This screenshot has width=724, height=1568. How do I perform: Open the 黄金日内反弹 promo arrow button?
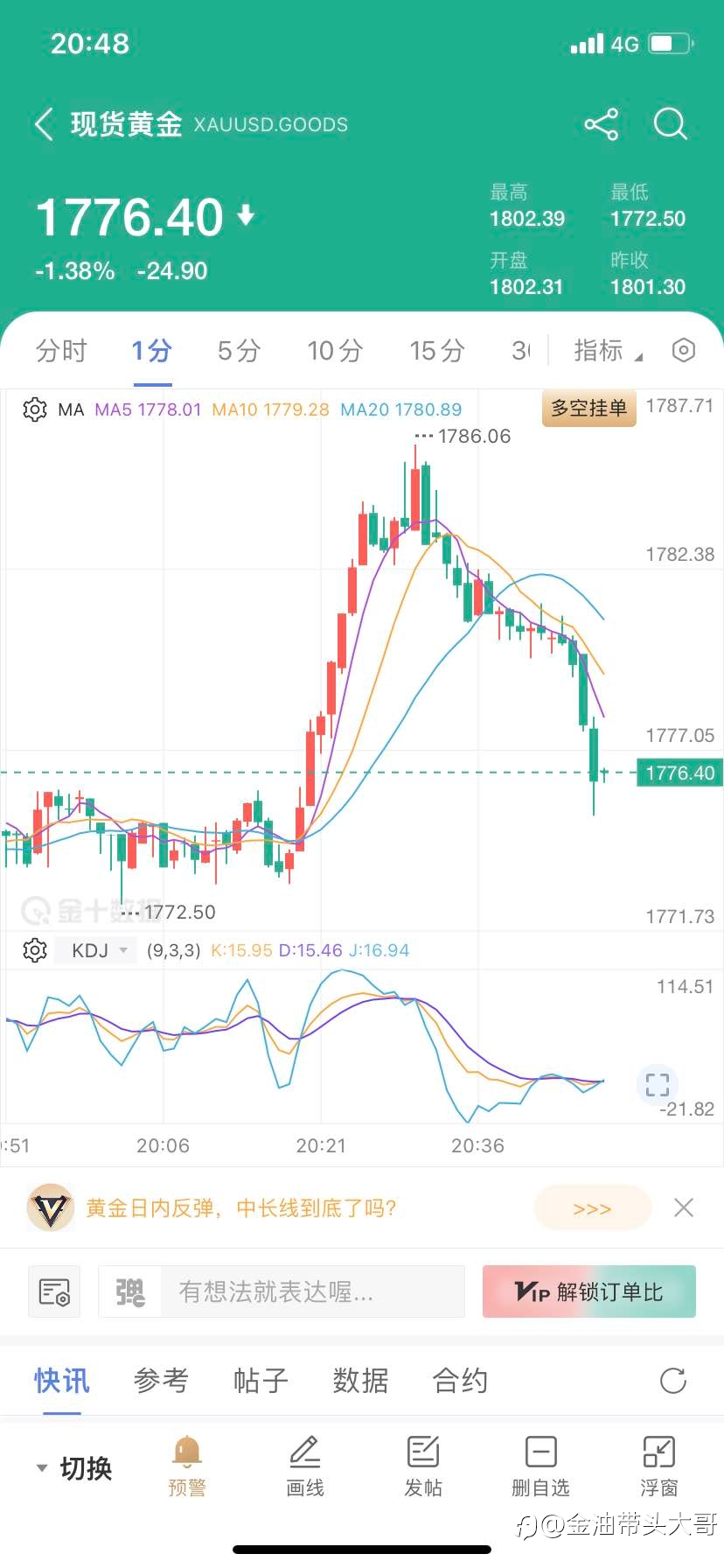[x=592, y=1208]
